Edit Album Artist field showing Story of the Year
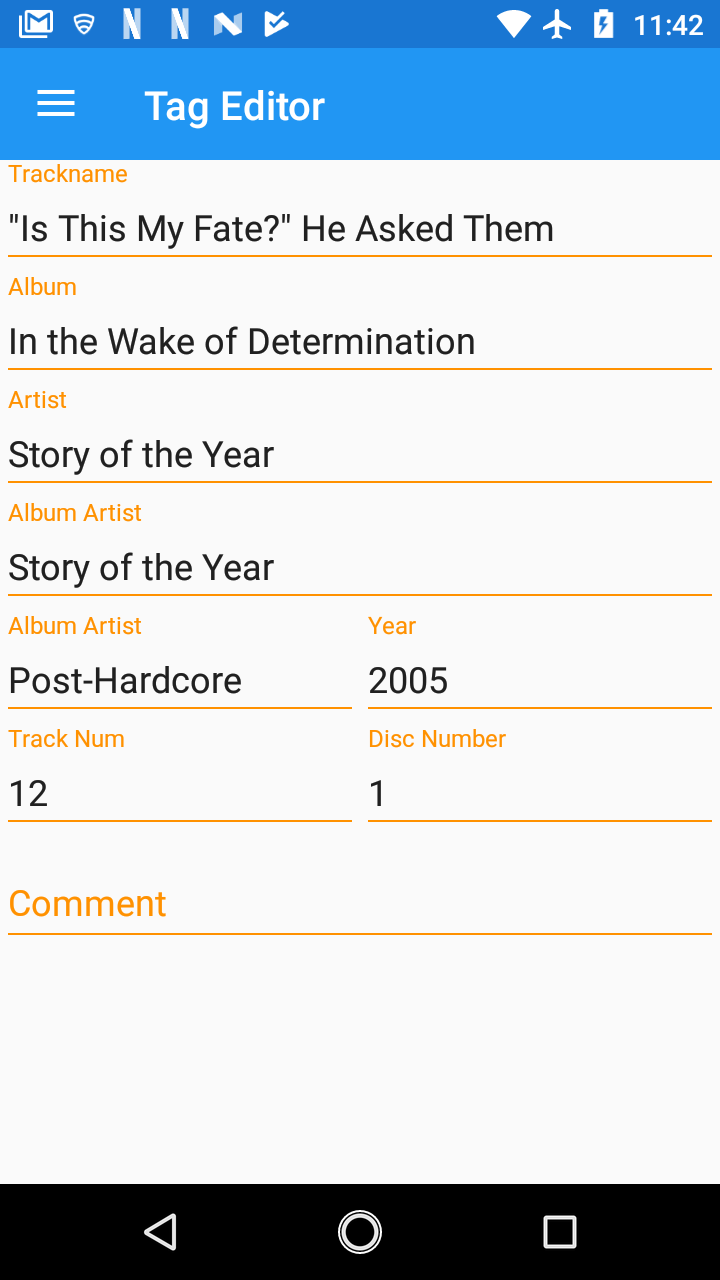 (x=359, y=568)
